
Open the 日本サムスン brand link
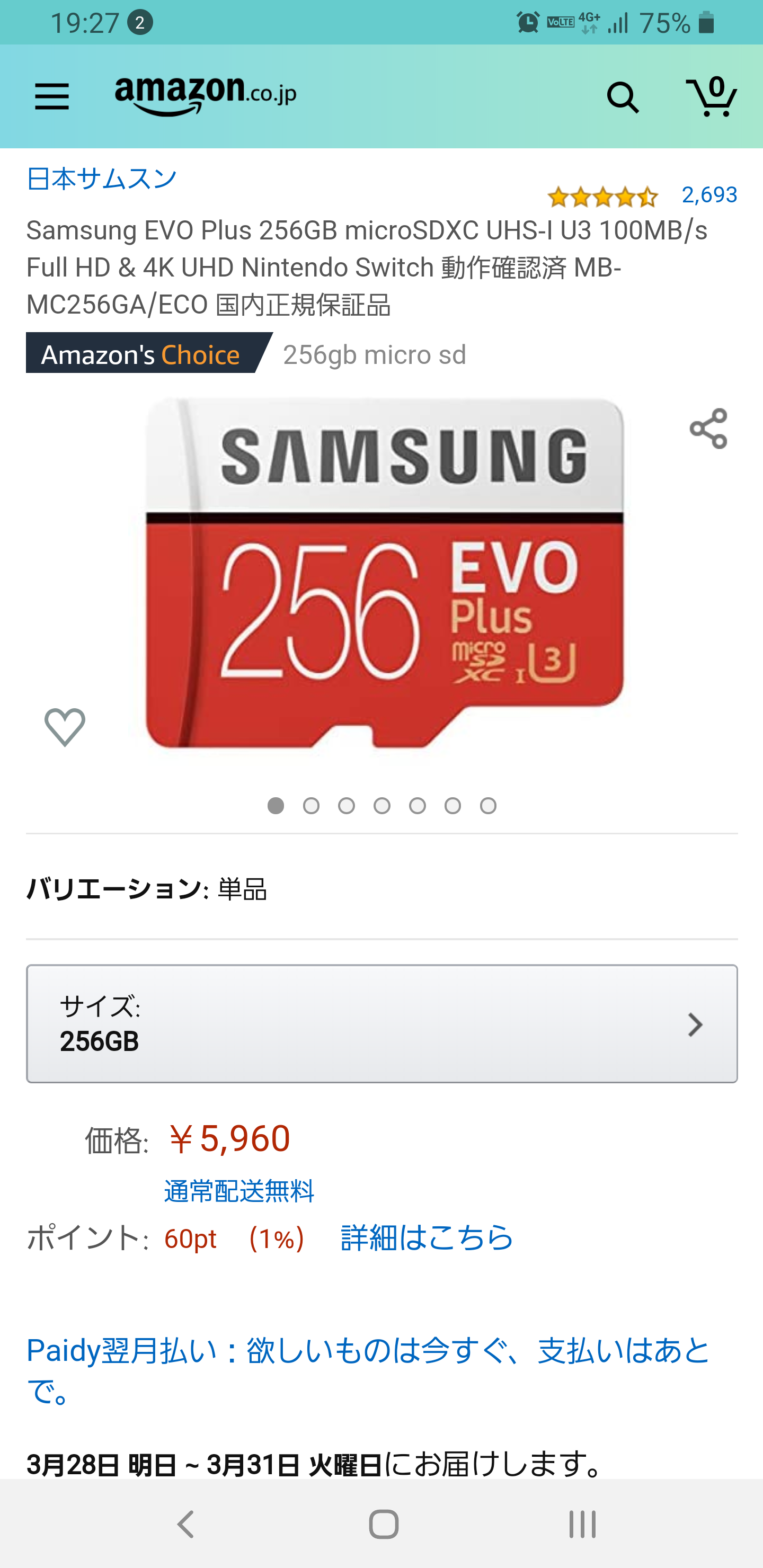pyautogui.click(x=101, y=179)
